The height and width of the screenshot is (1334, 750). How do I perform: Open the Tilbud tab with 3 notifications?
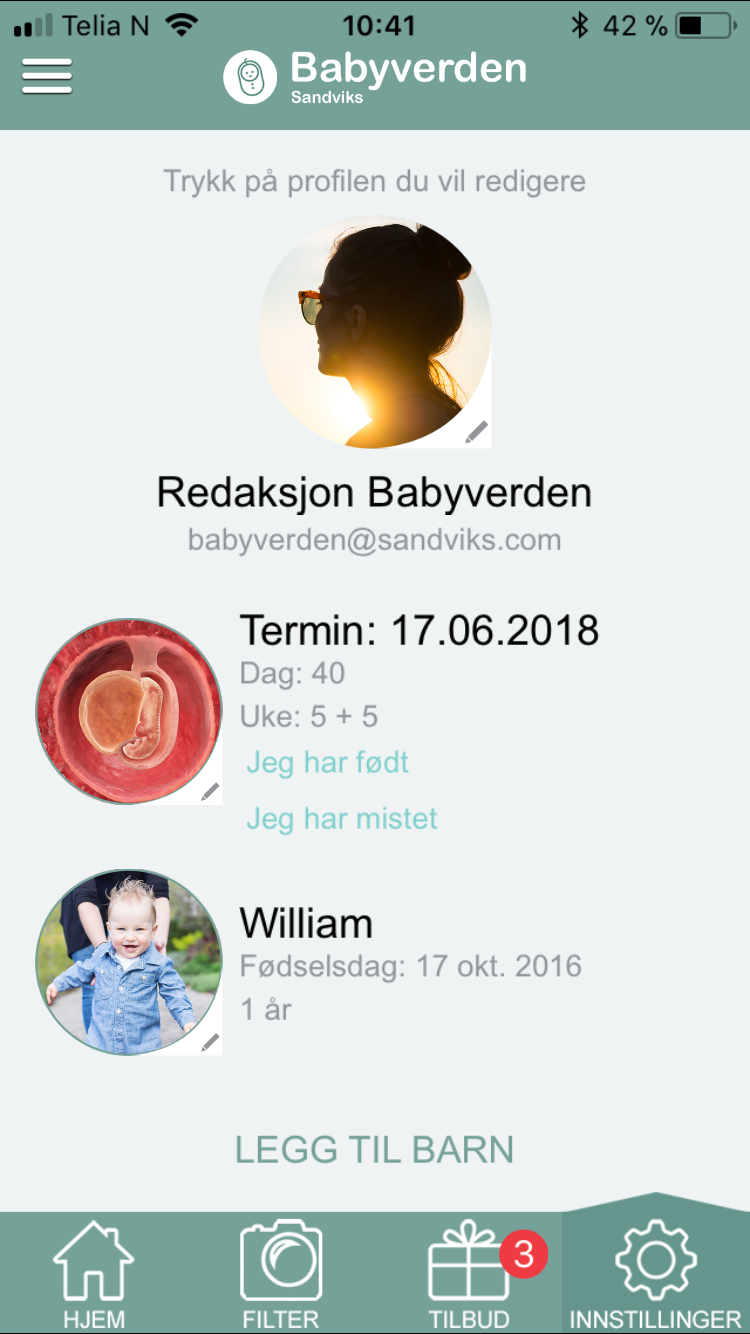pyautogui.click(x=470, y=1273)
